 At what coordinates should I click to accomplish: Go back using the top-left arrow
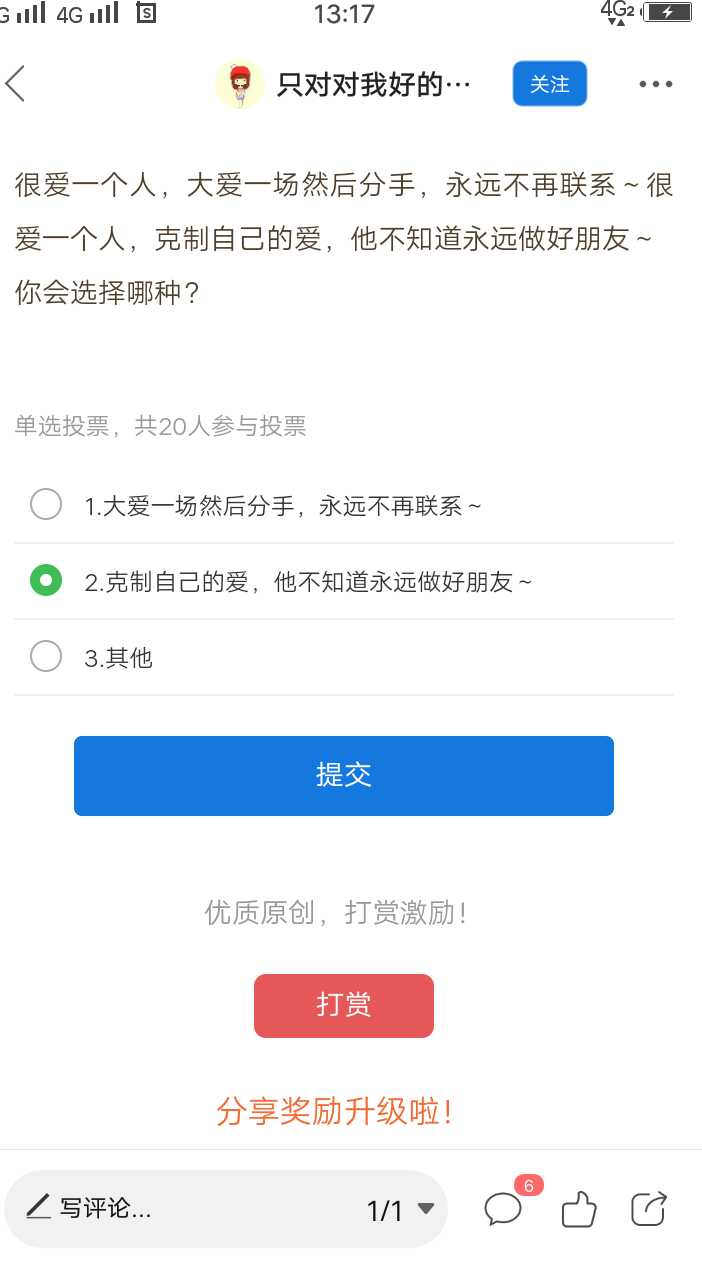click(16, 84)
